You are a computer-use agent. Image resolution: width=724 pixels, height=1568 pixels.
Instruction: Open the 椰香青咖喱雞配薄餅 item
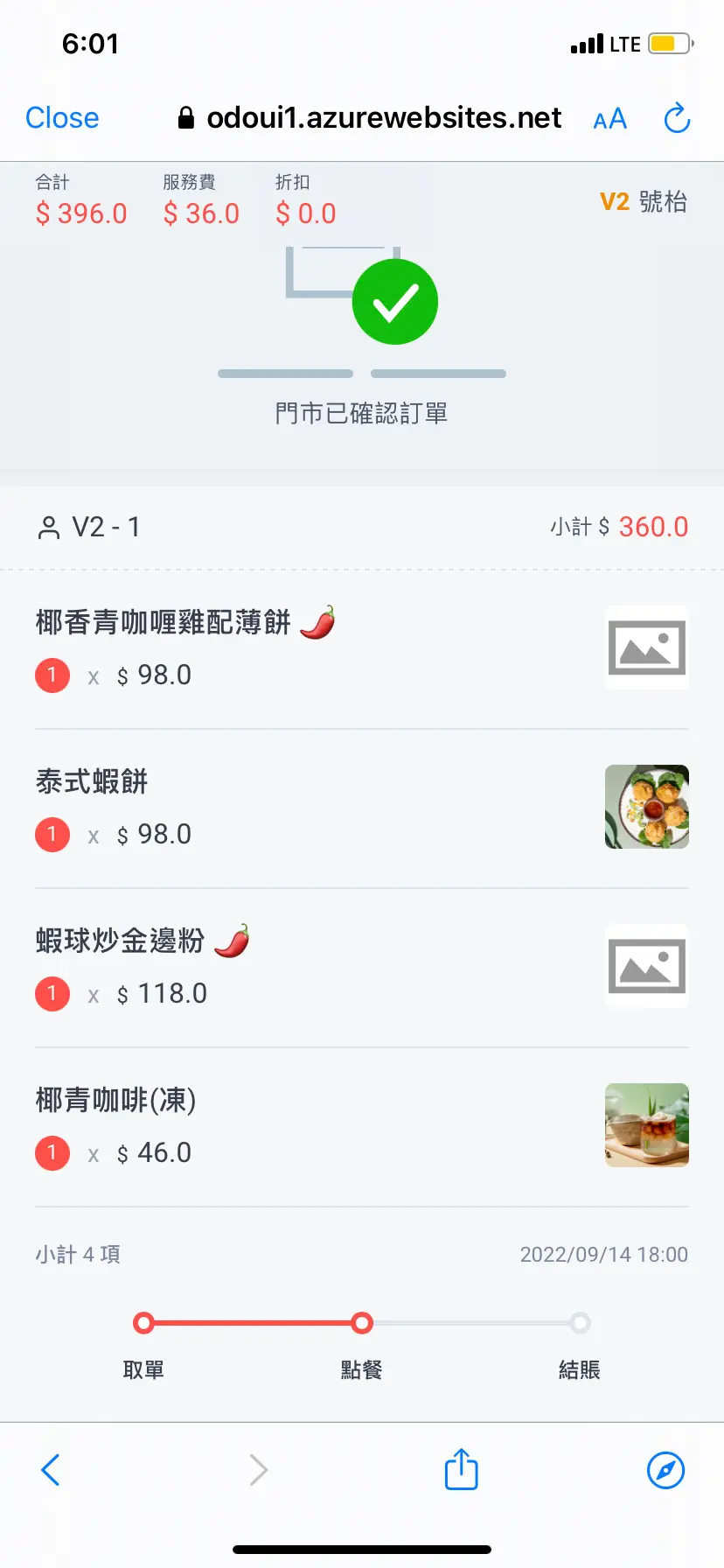[164, 622]
